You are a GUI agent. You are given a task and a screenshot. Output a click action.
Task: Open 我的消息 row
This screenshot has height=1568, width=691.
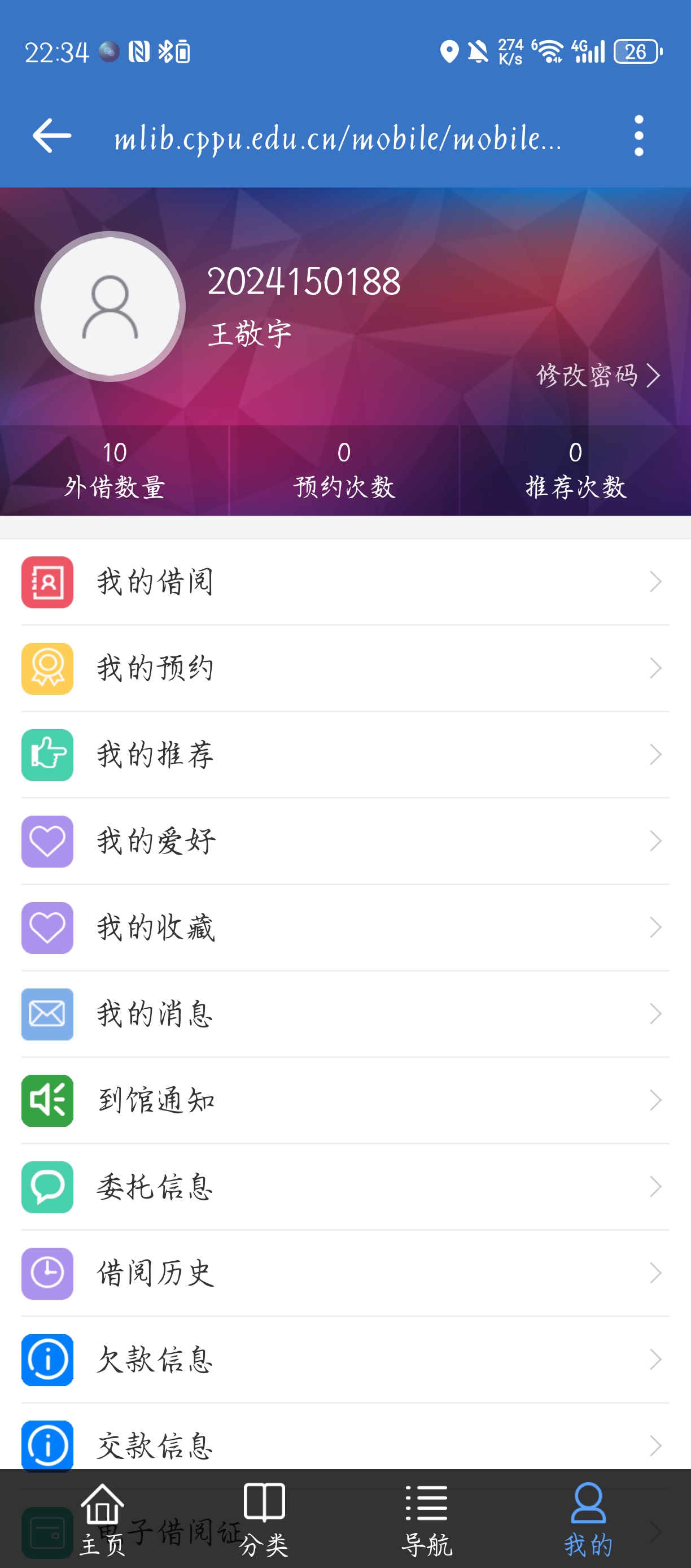[345, 1014]
